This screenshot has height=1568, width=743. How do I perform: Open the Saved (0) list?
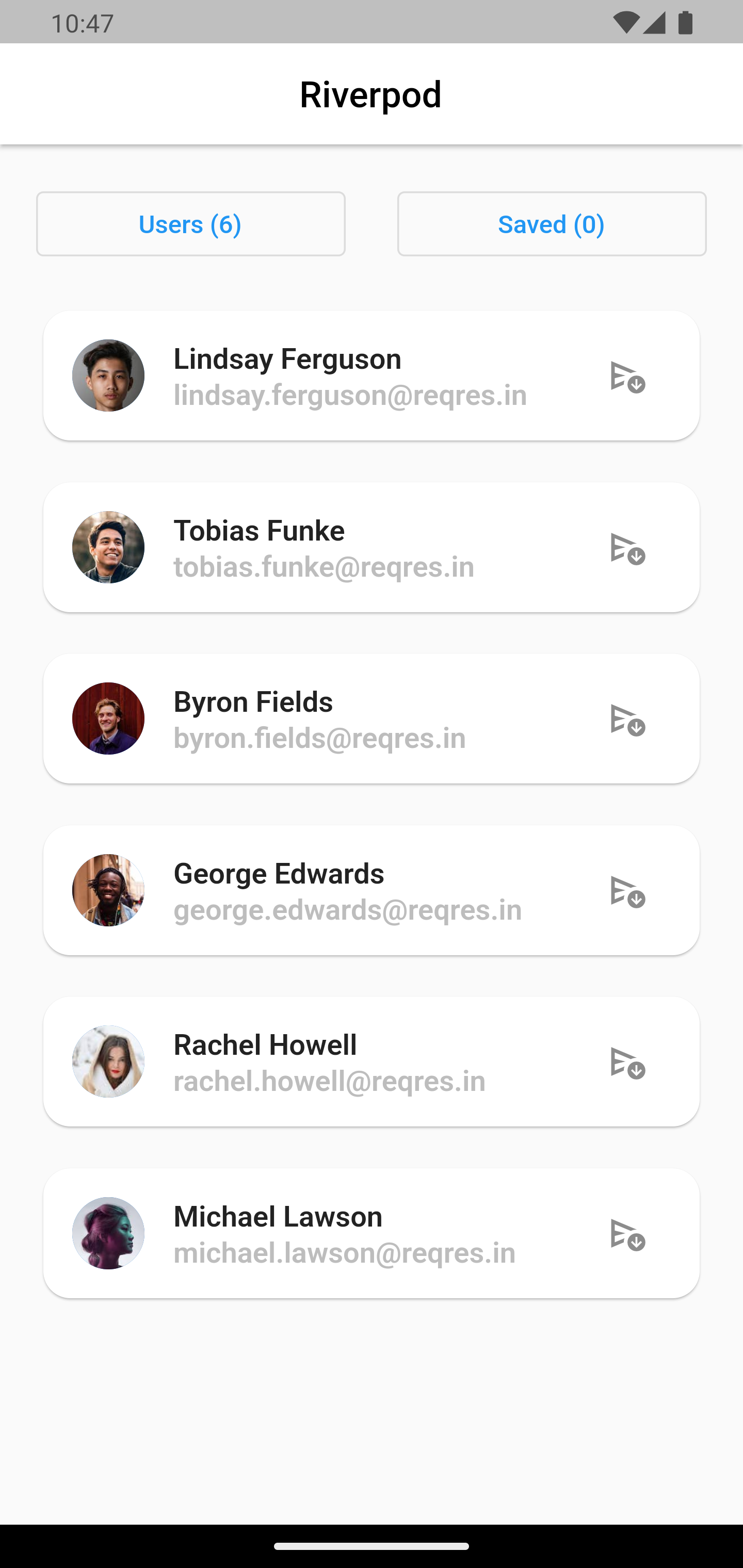[551, 224]
